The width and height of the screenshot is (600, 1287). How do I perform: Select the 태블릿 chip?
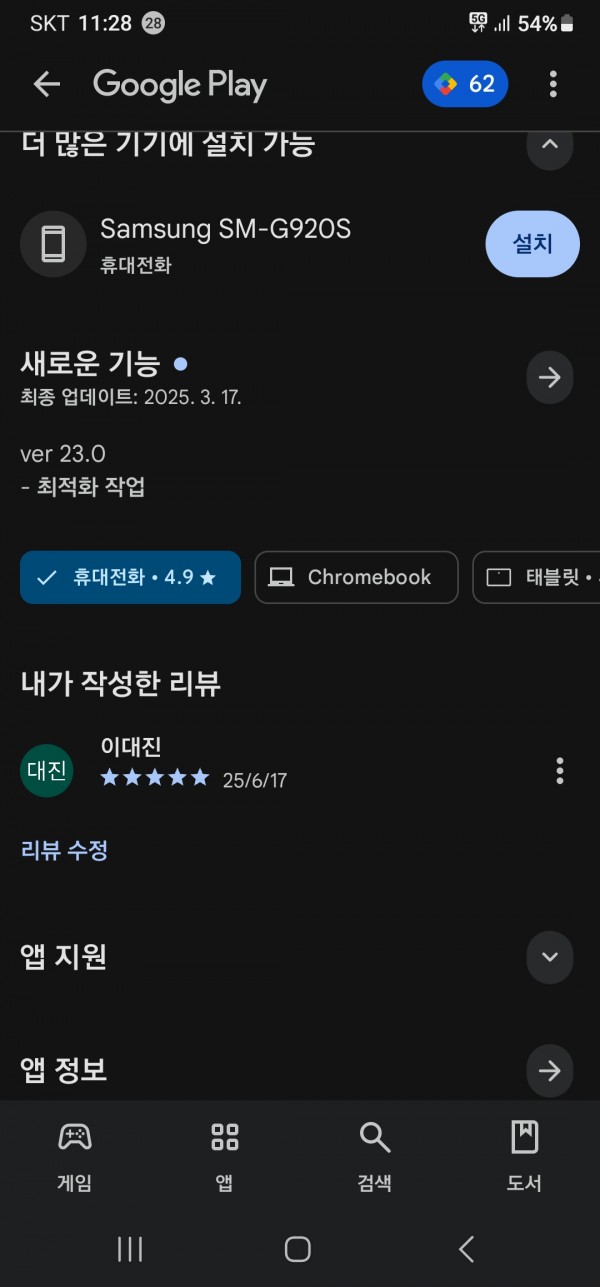click(536, 577)
